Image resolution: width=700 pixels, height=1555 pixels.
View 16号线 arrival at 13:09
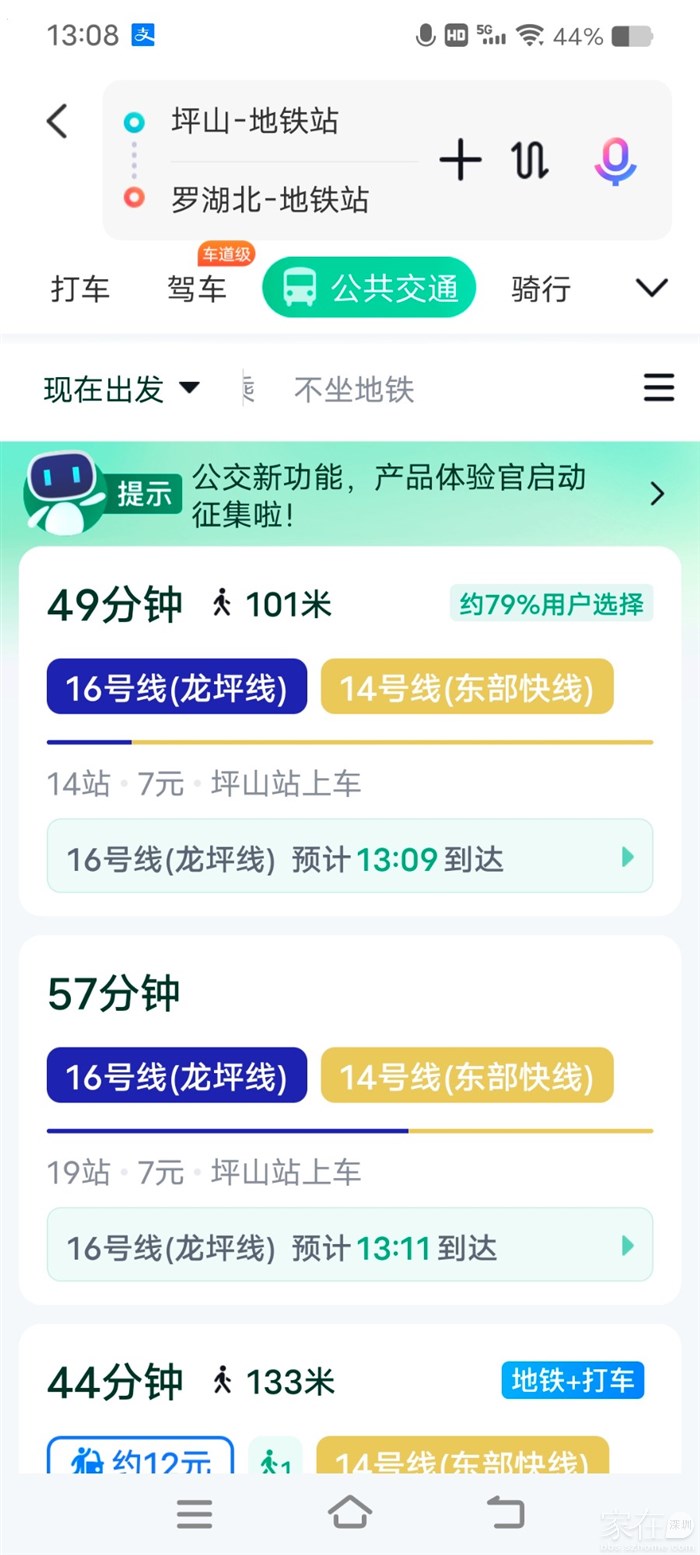pyautogui.click(x=350, y=857)
